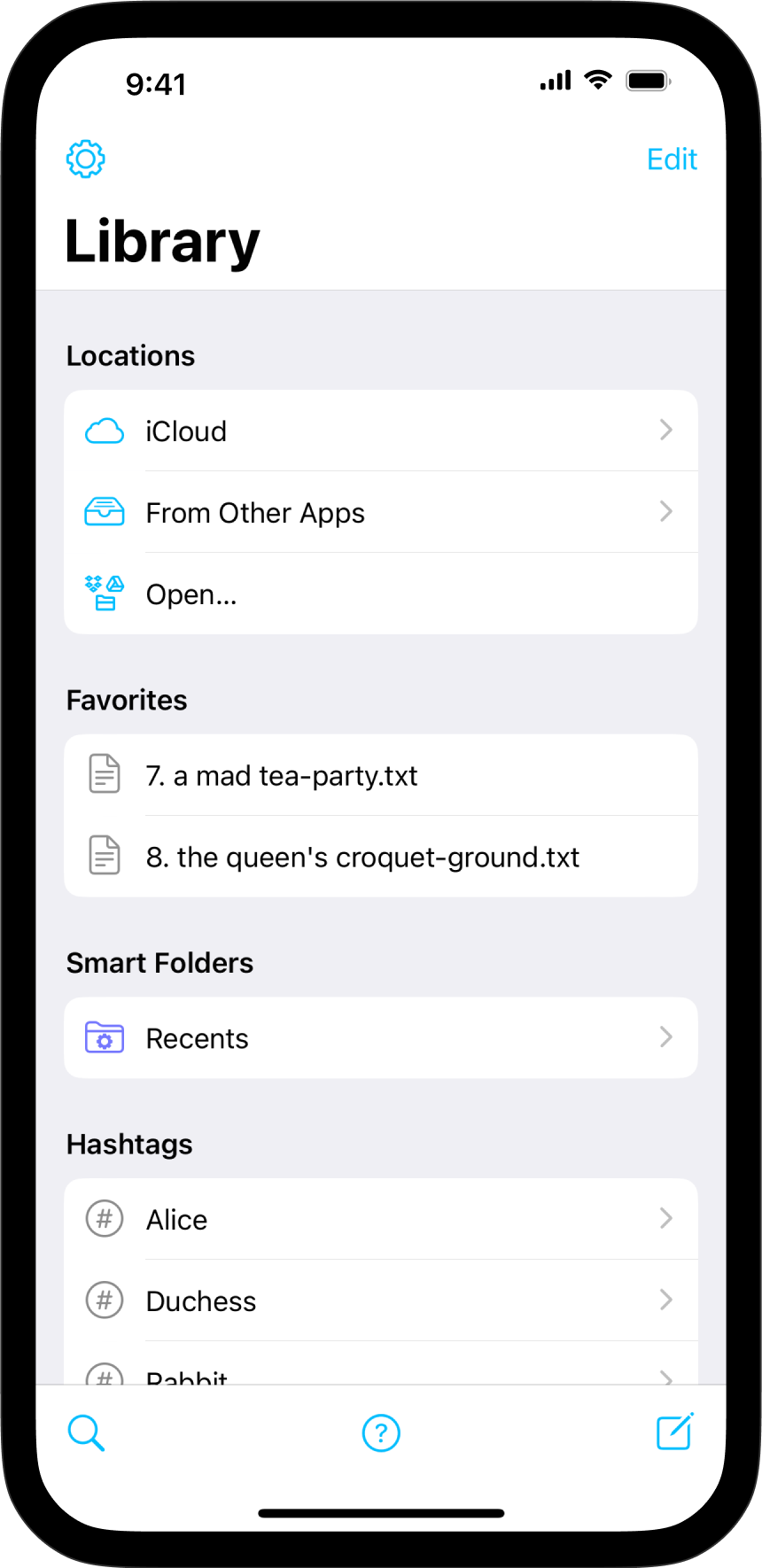
Task: Show files tagged Alice
Action: tap(381, 1219)
